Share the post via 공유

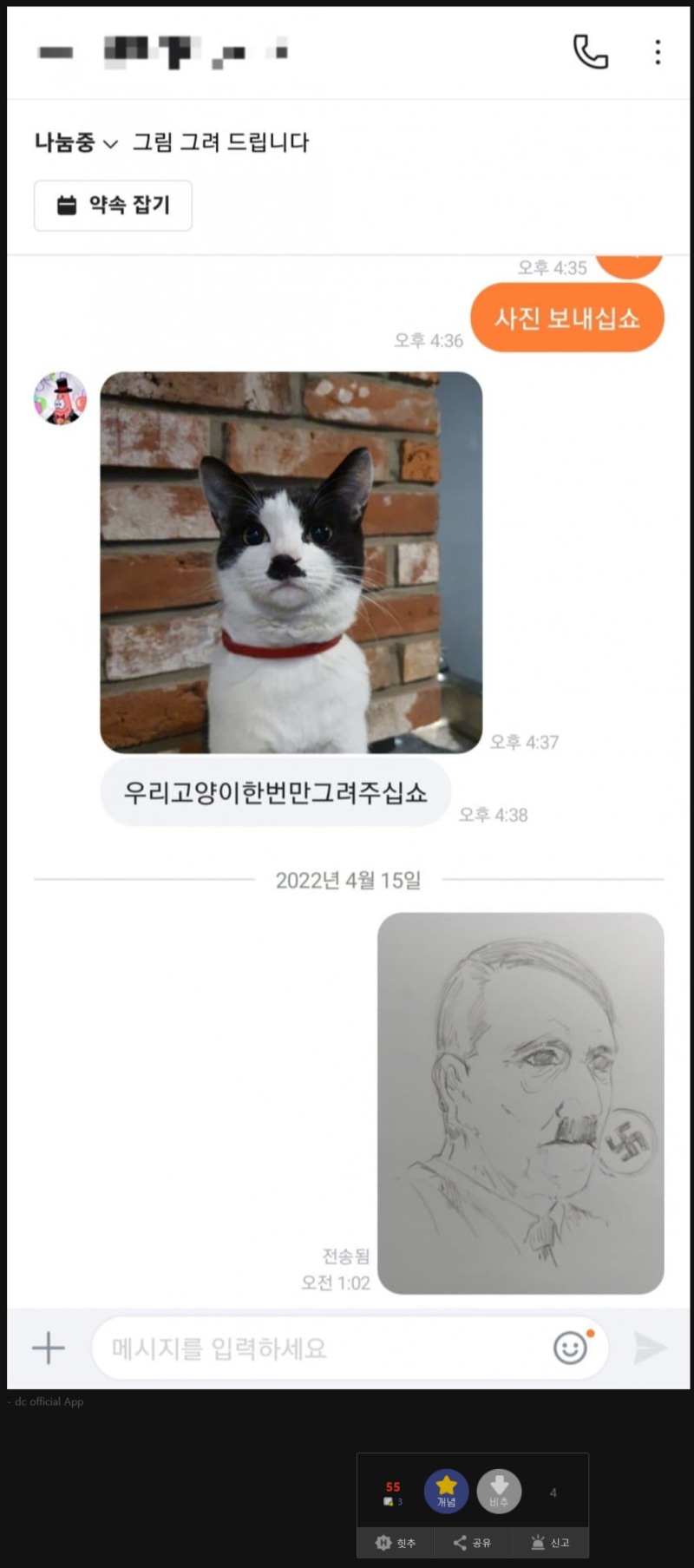(x=473, y=1542)
